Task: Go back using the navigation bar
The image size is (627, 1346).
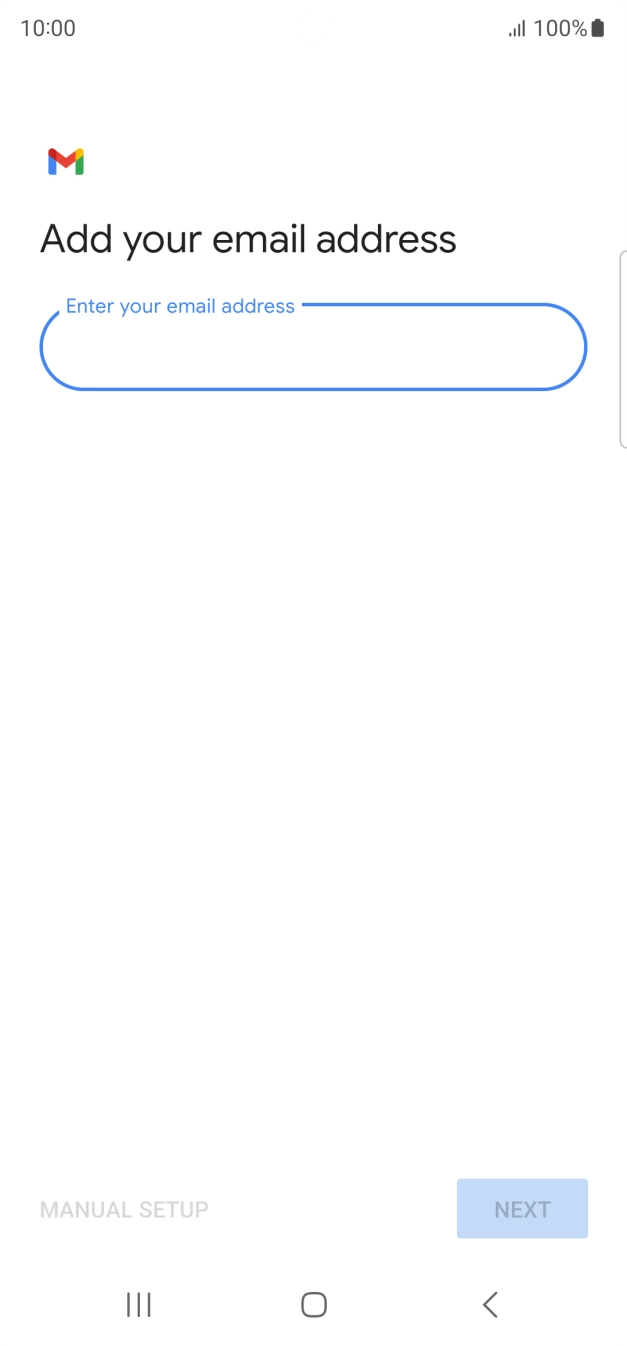Action: pyautogui.click(x=489, y=1304)
